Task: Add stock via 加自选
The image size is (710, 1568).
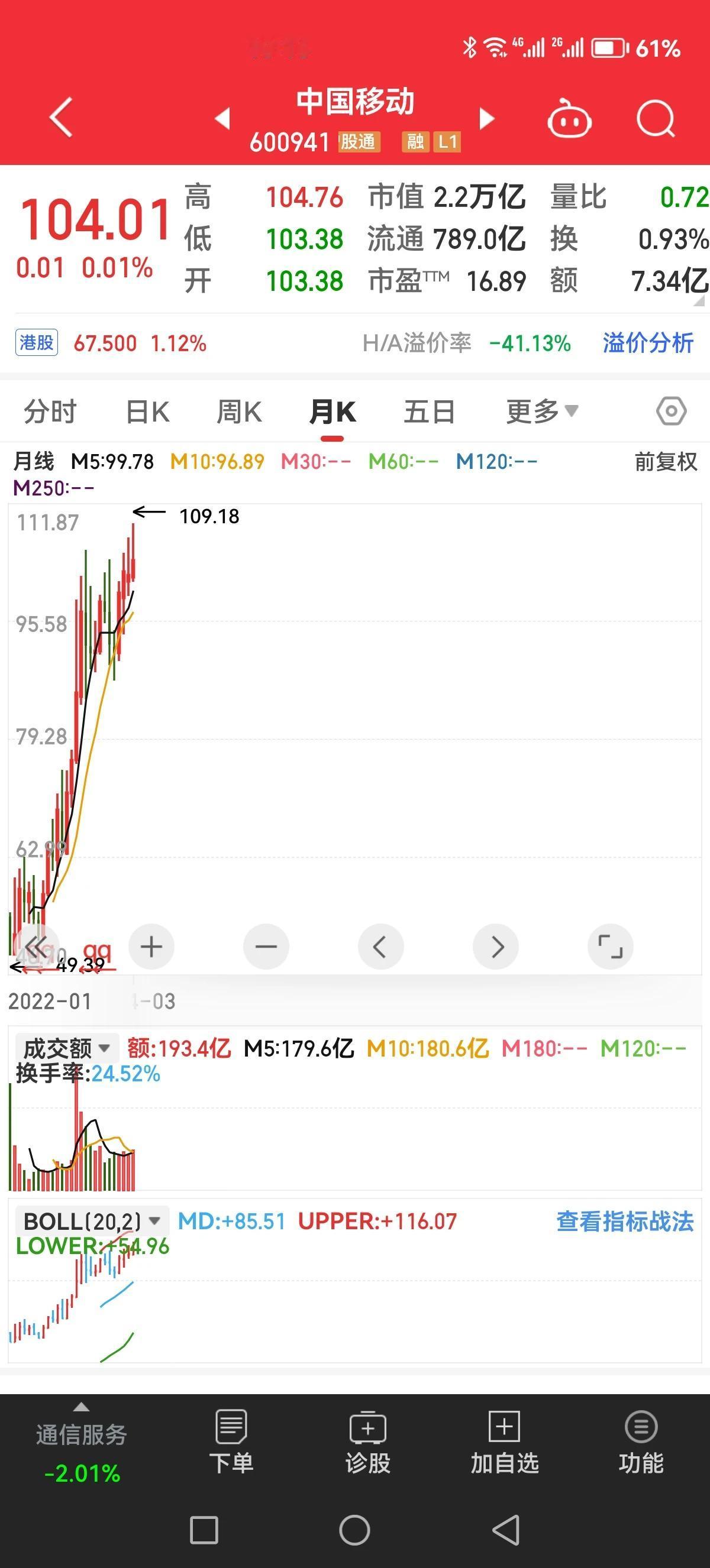Action: pyautogui.click(x=504, y=1443)
